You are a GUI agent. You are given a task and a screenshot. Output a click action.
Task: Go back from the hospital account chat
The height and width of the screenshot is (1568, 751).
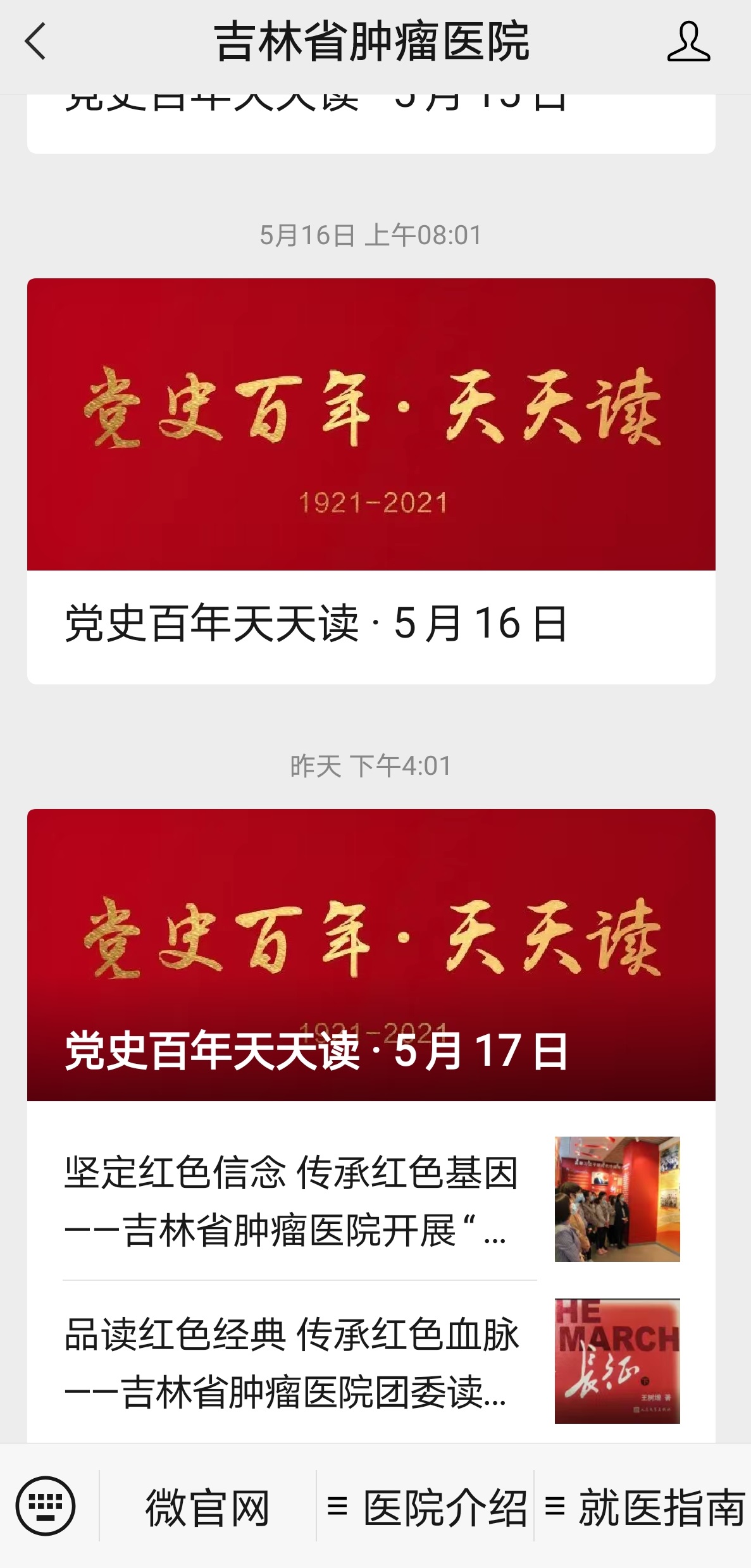(35, 42)
